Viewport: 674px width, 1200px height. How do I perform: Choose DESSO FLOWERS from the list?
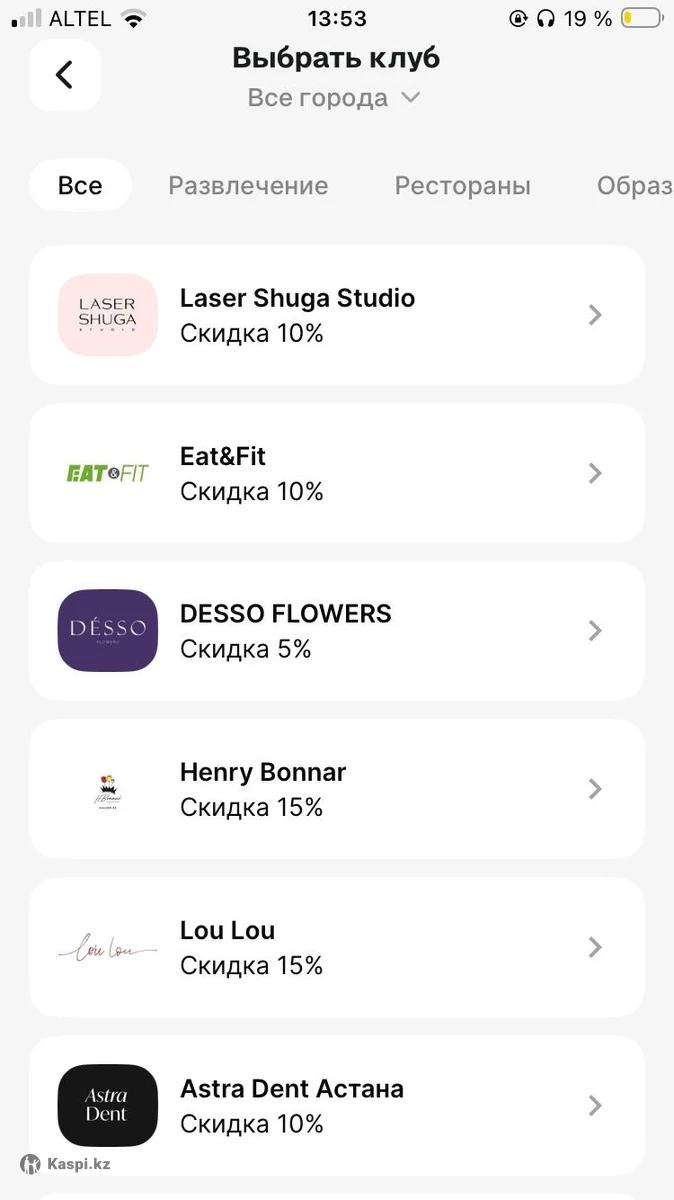(x=337, y=631)
